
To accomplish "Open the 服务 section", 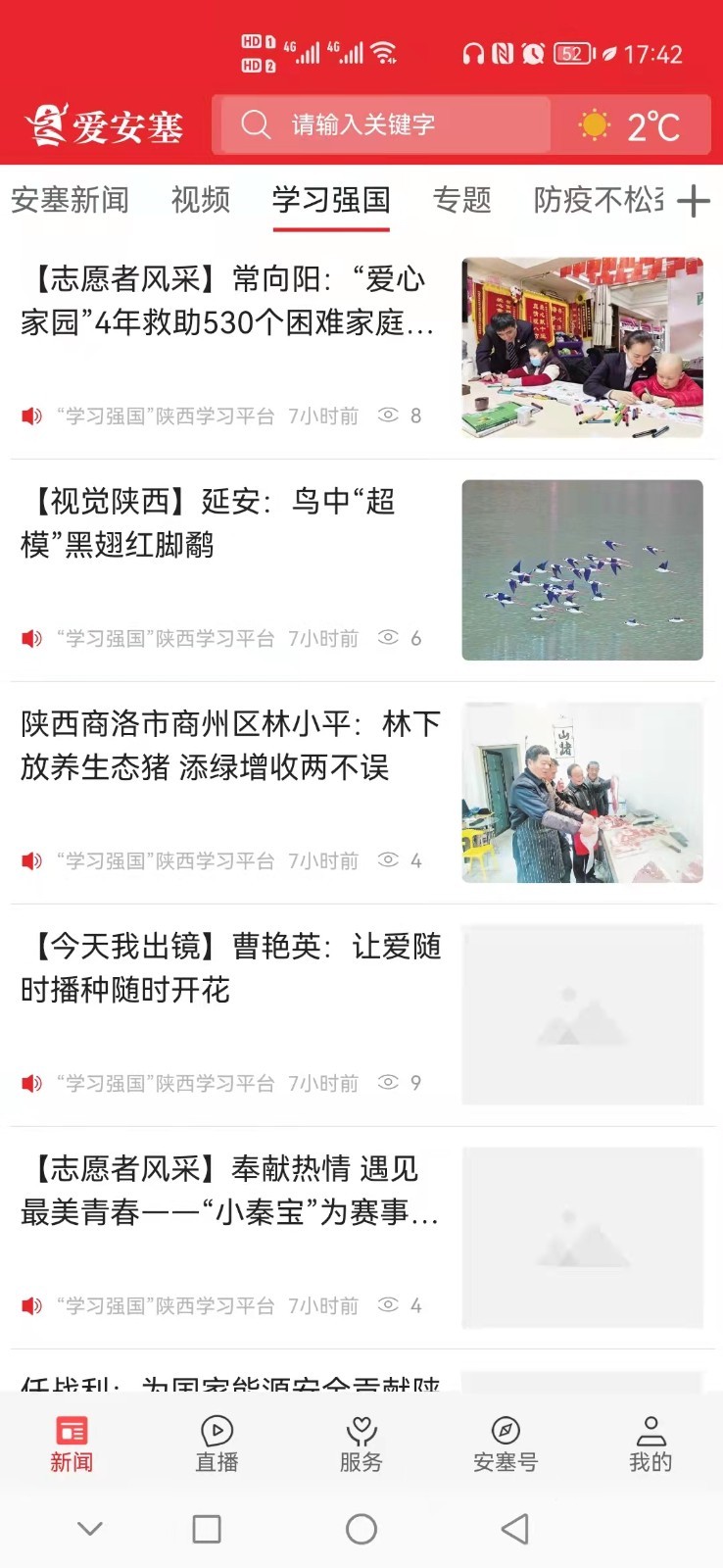I will [x=361, y=1444].
